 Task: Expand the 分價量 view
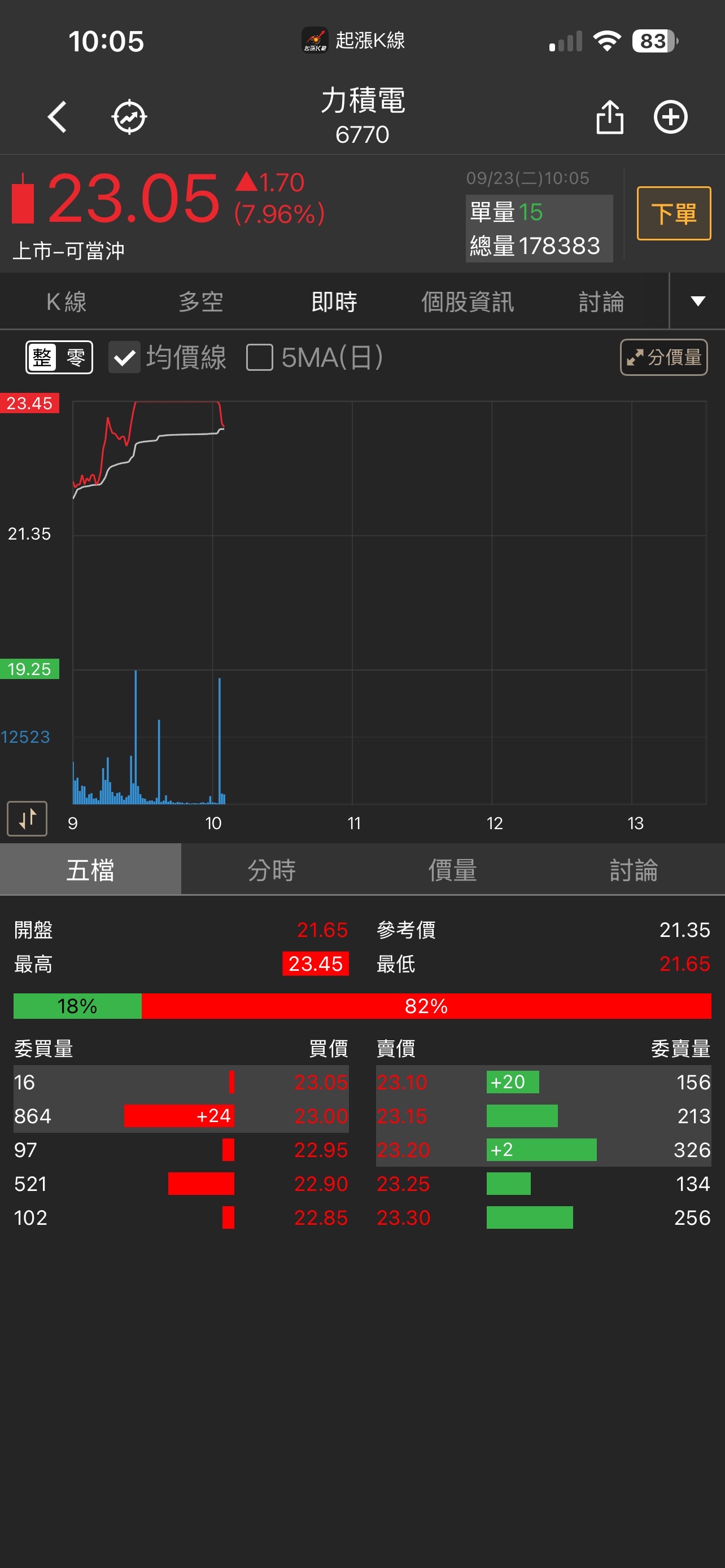click(663, 357)
